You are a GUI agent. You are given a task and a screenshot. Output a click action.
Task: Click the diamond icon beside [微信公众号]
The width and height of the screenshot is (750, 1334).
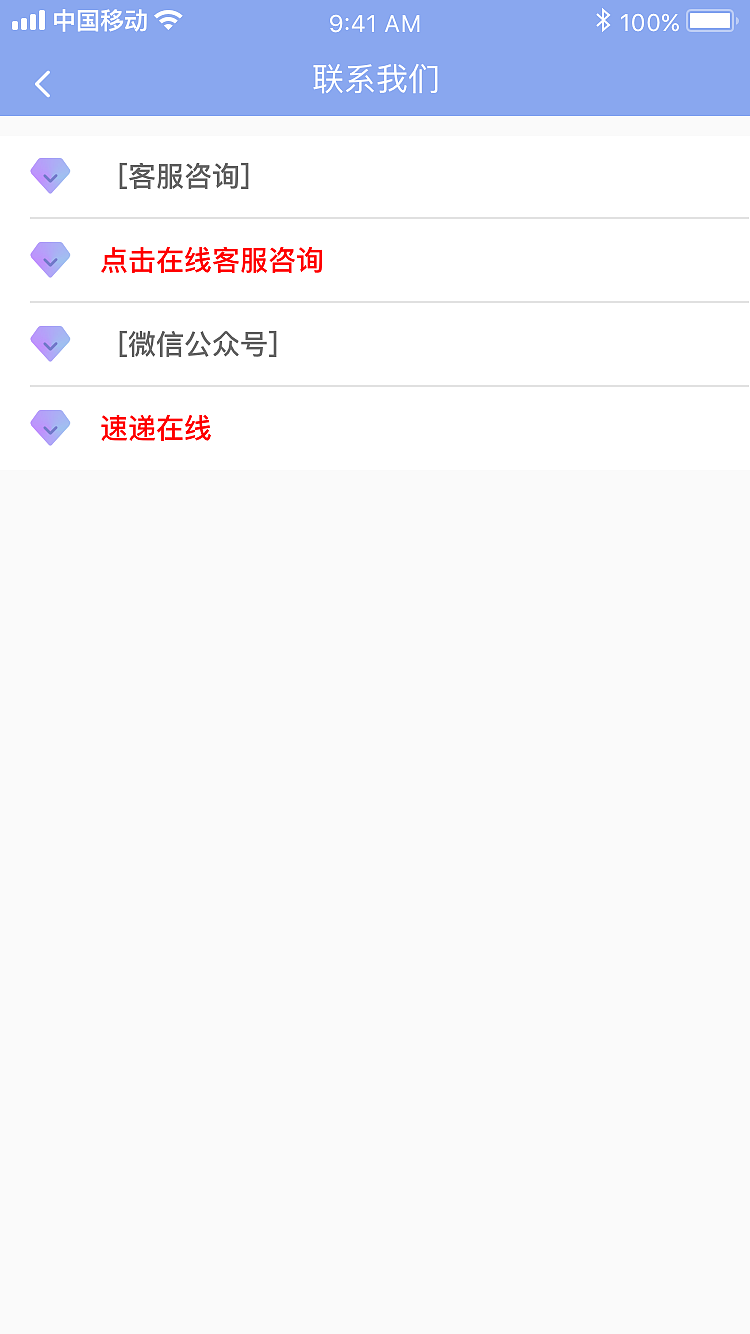click(x=50, y=343)
